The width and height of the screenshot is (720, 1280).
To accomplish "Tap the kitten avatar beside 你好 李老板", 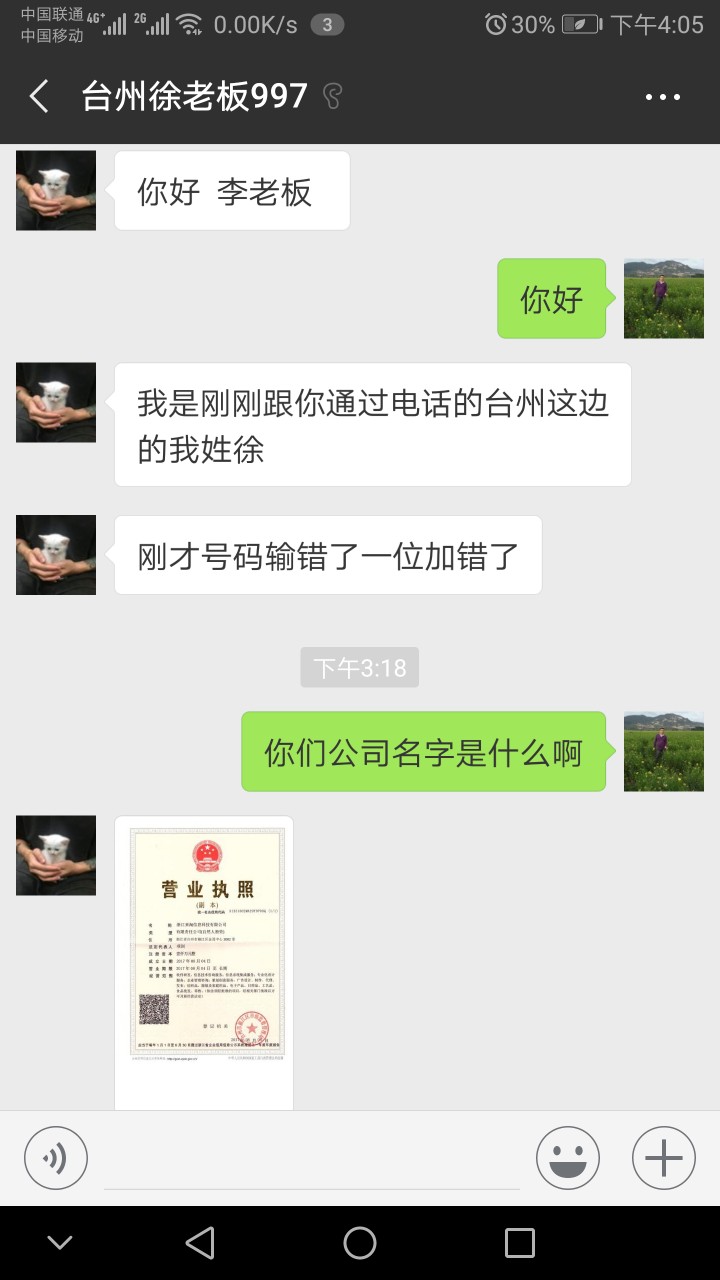I will [56, 190].
